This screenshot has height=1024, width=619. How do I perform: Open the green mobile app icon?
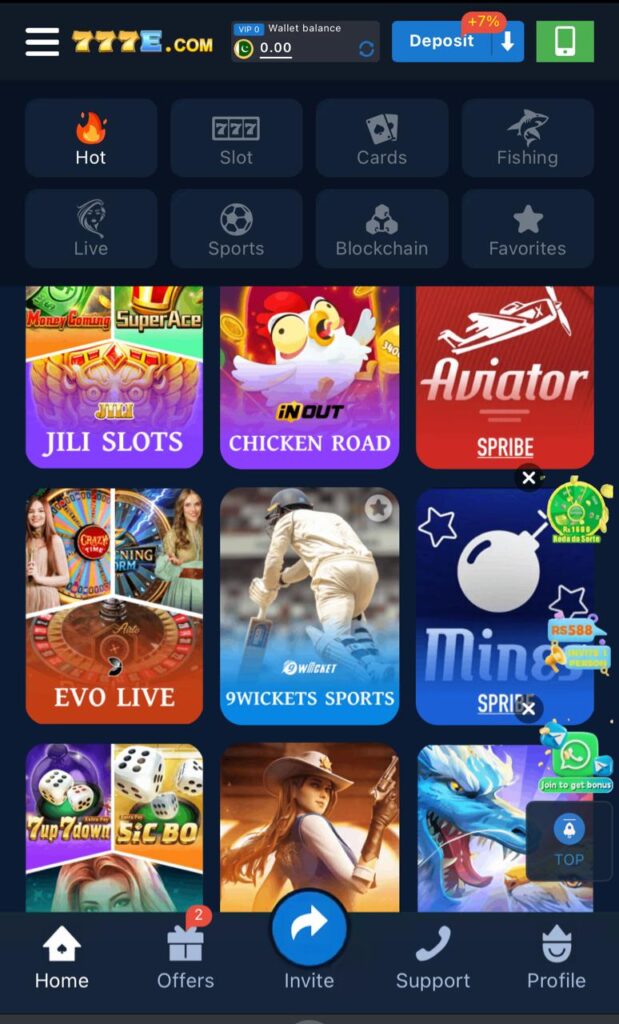click(564, 42)
